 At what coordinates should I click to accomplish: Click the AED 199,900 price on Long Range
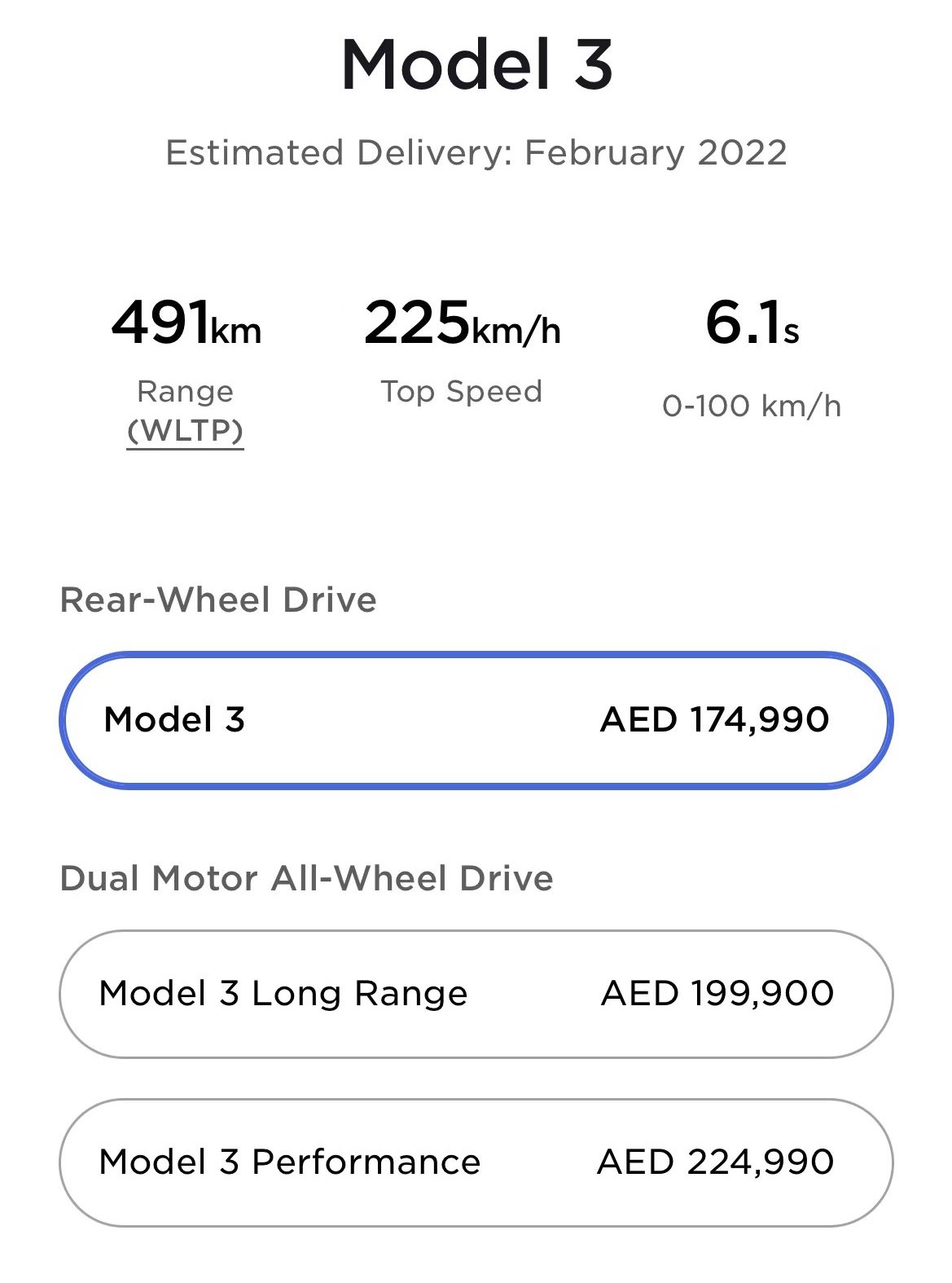(x=717, y=993)
